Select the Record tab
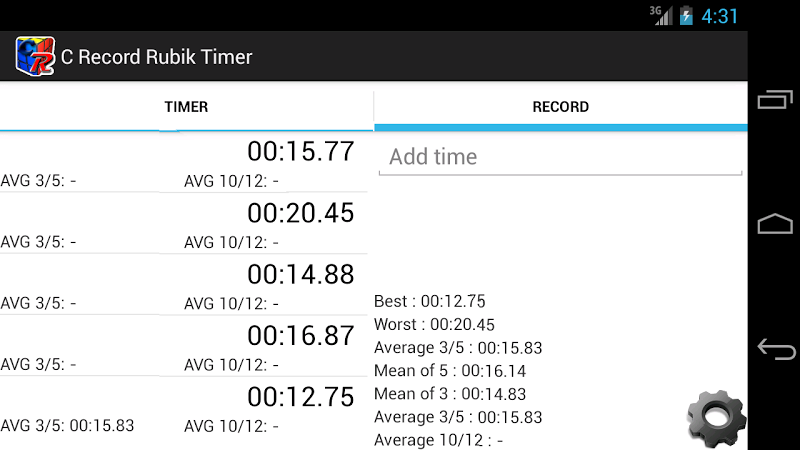The width and height of the screenshot is (800, 450). pos(560,107)
